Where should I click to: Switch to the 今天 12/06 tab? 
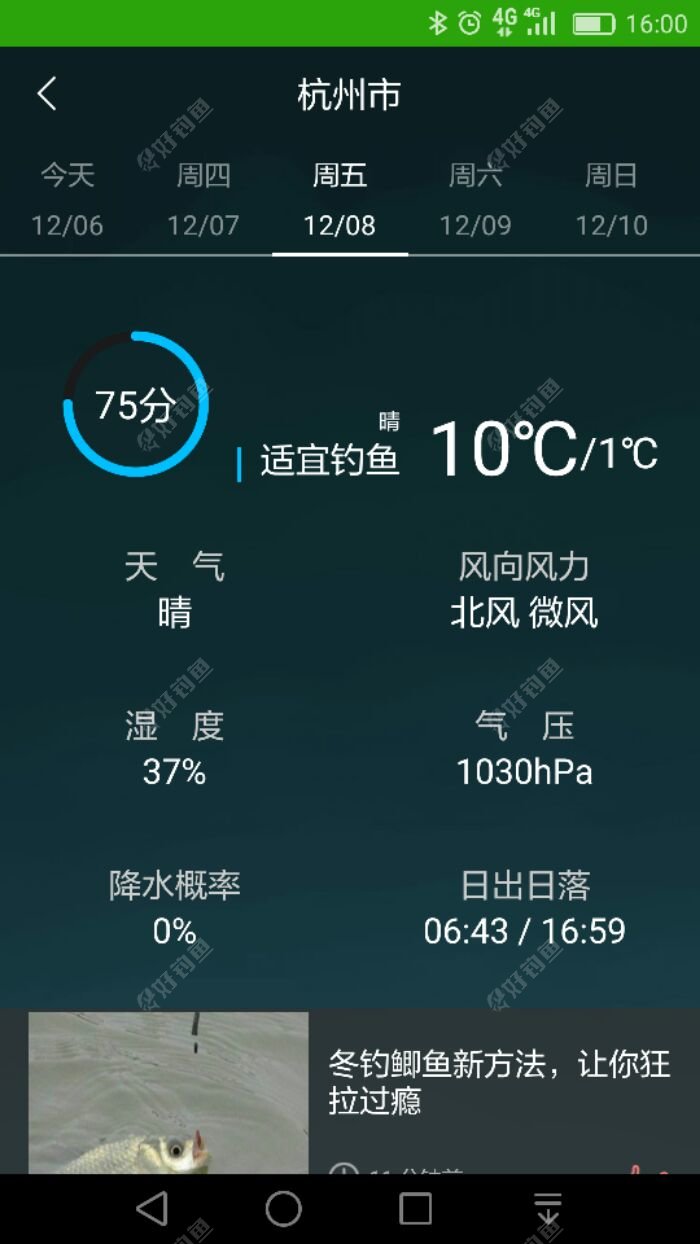(x=67, y=201)
